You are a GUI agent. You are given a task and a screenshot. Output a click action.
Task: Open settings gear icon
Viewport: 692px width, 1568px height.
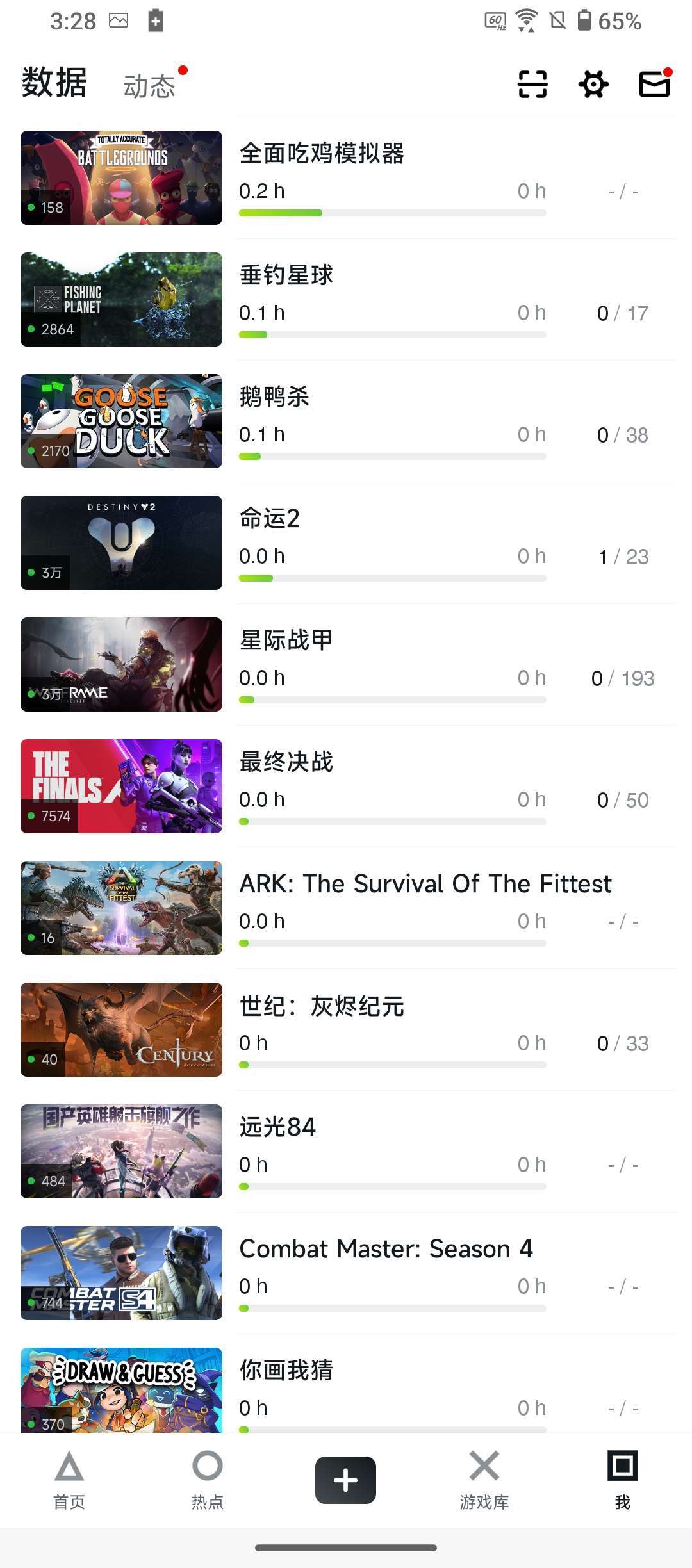click(593, 85)
